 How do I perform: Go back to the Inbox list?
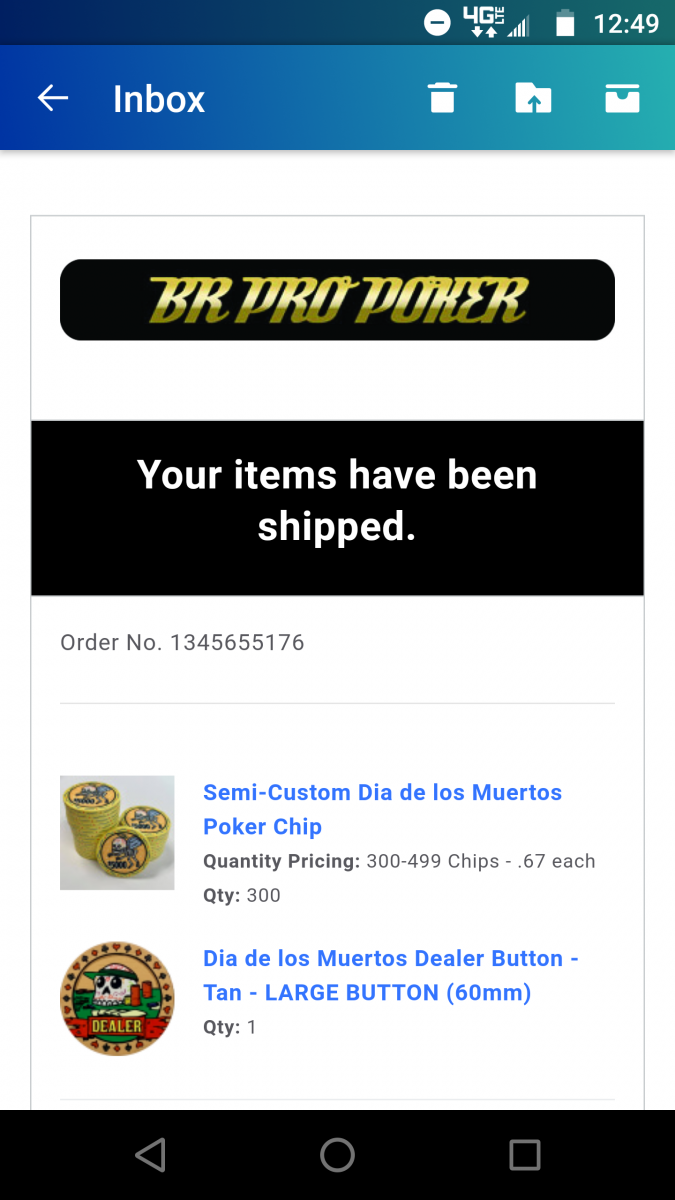[53, 98]
